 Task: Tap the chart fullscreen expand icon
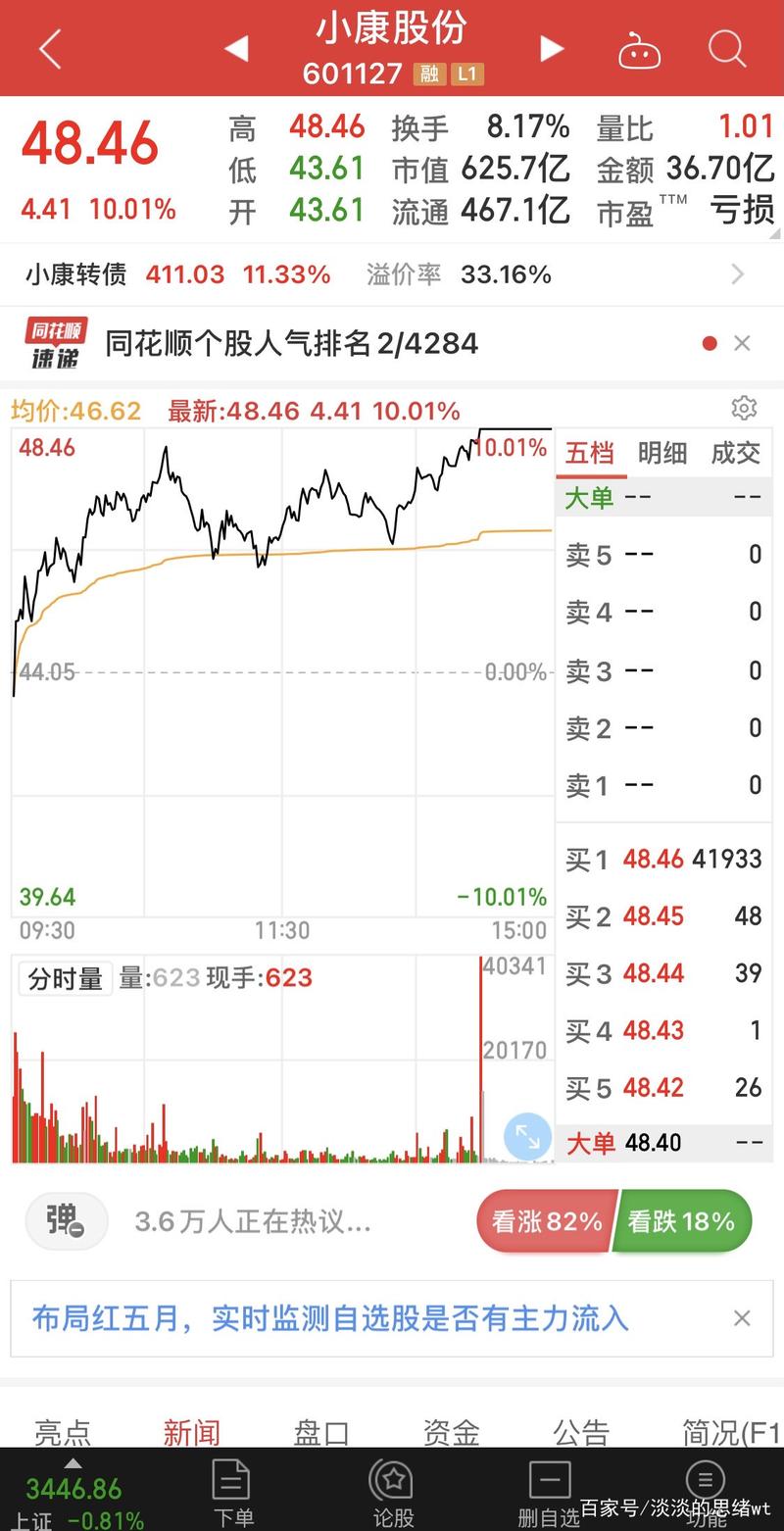click(x=527, y=1135)
